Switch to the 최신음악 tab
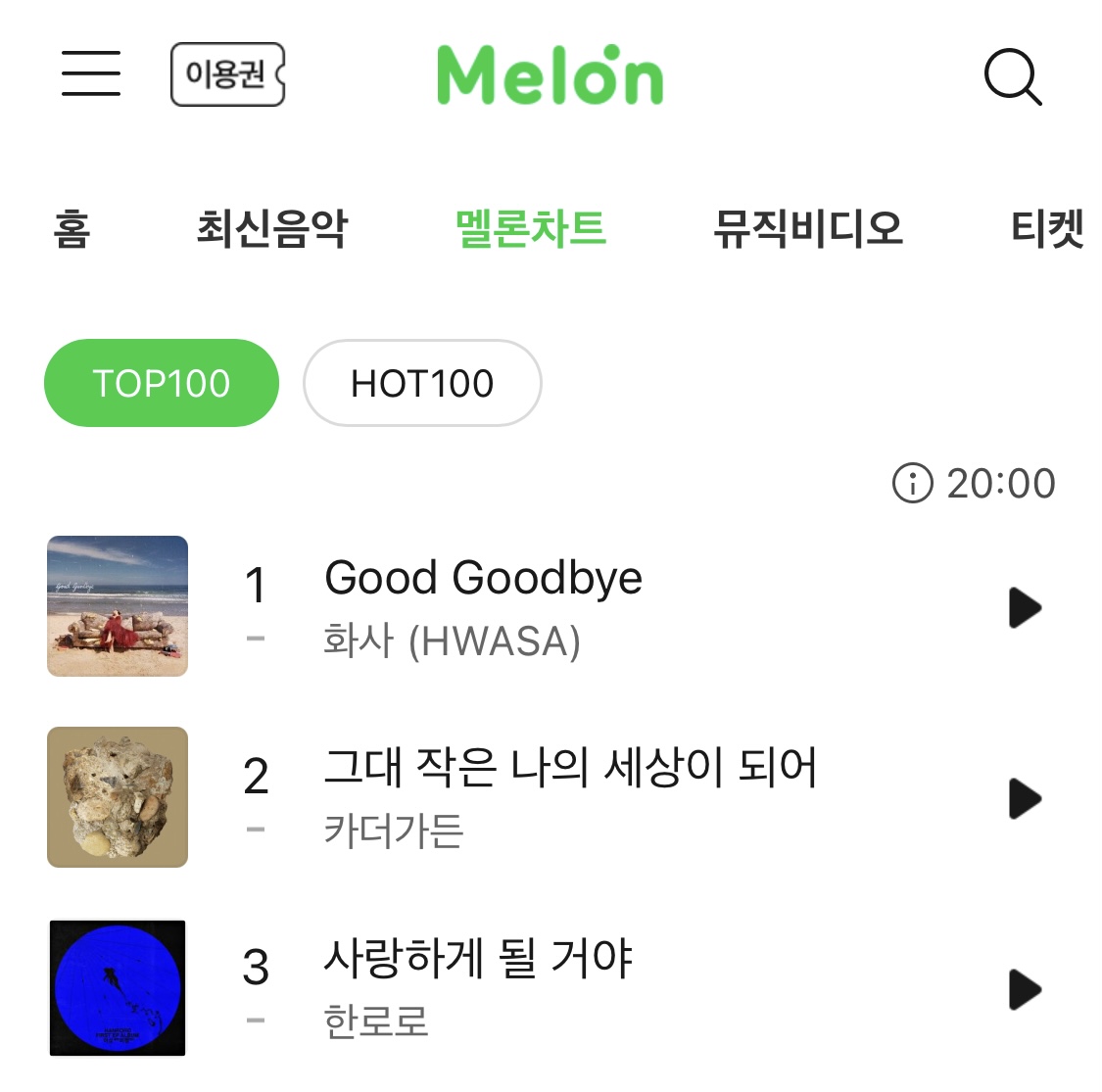The image size is (1102, 1092). point(272,229)
